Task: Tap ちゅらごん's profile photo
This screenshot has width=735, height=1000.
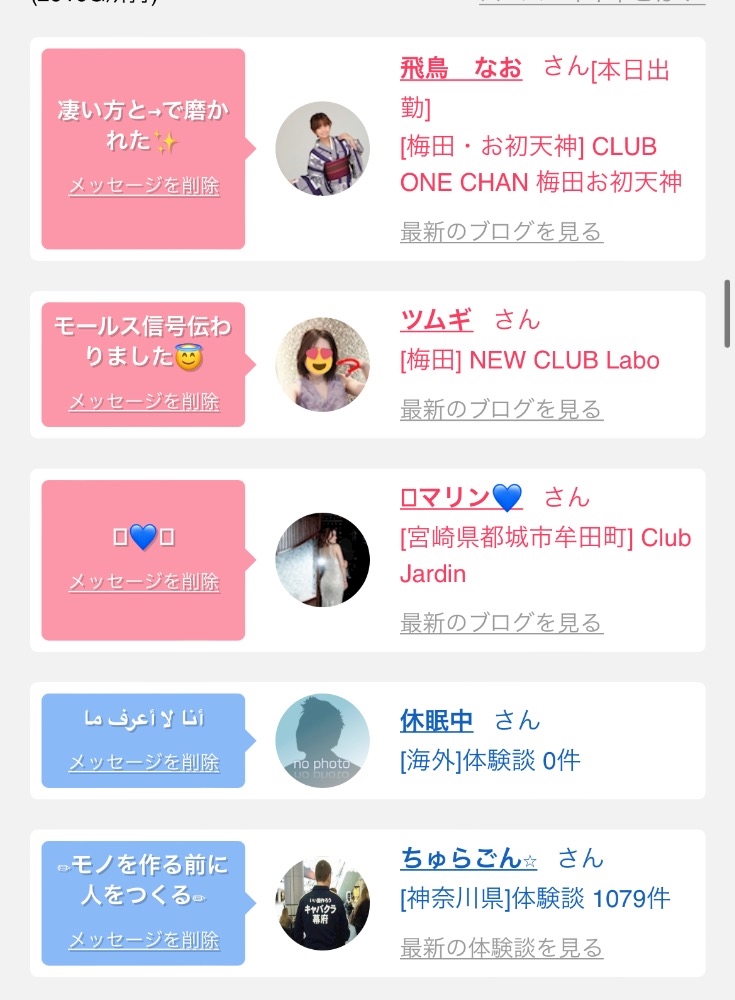Action: coord(322,903)
